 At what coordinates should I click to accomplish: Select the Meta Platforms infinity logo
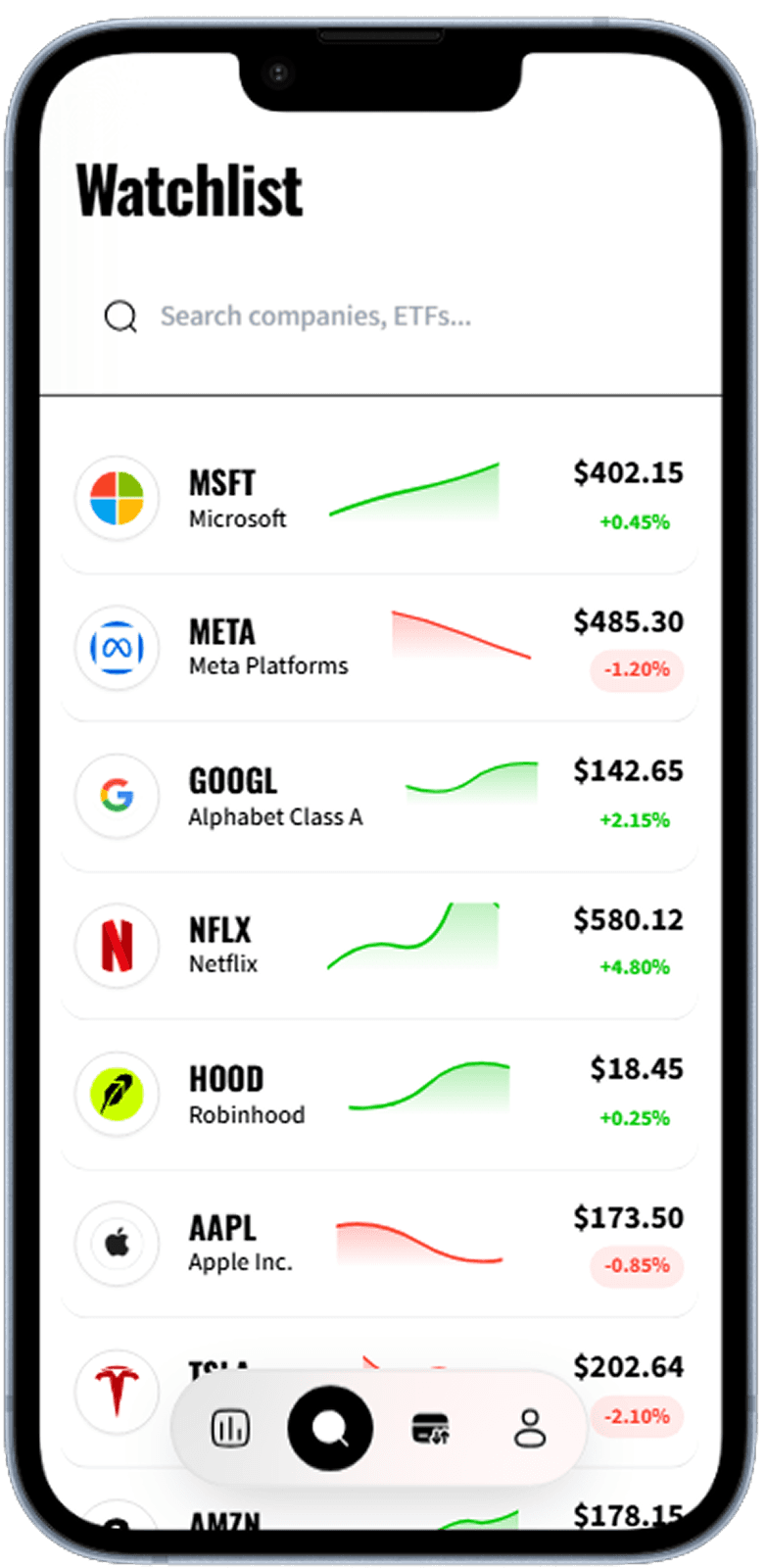117,648
